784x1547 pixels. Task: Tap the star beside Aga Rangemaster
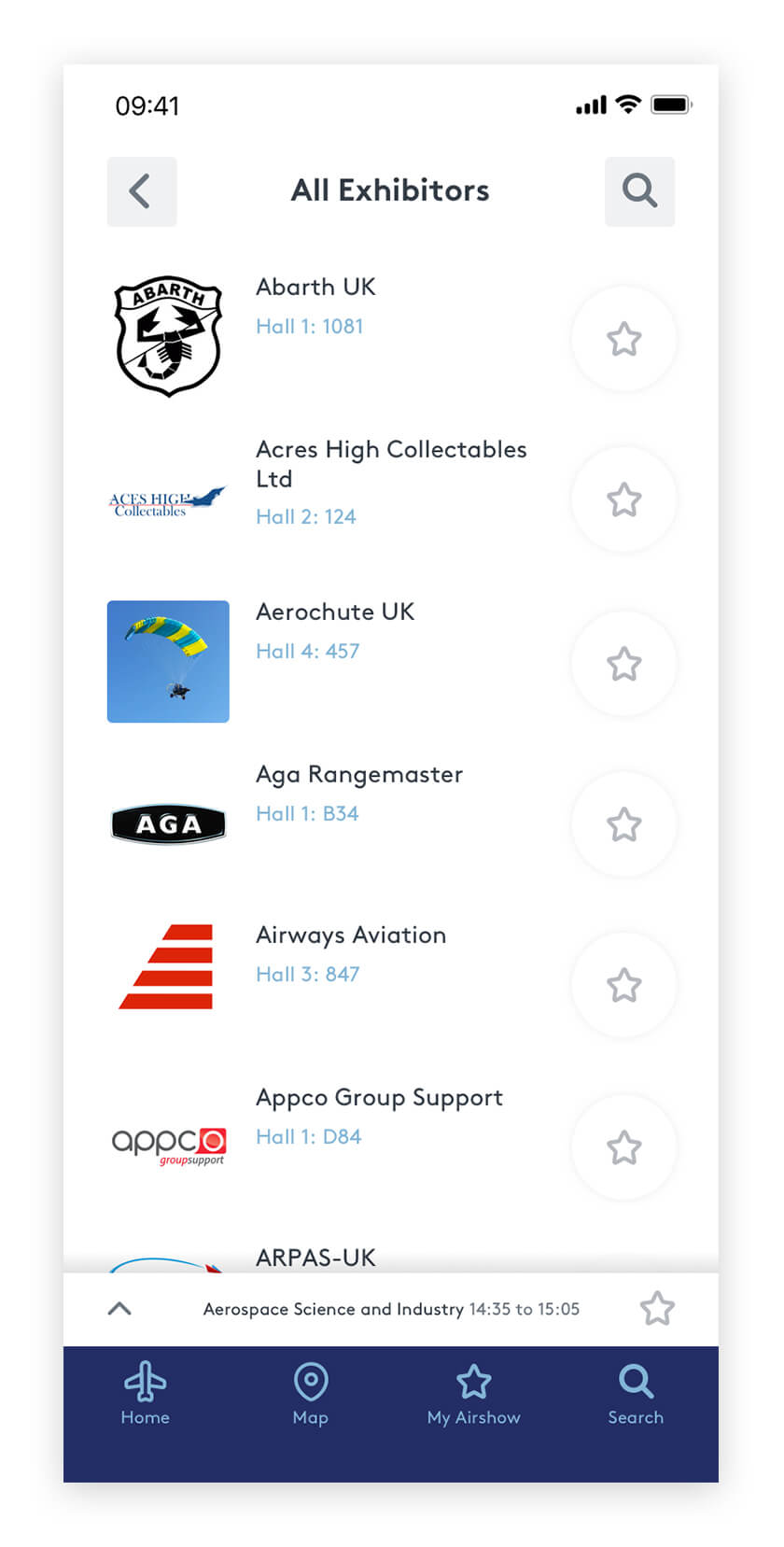(623, 824)
